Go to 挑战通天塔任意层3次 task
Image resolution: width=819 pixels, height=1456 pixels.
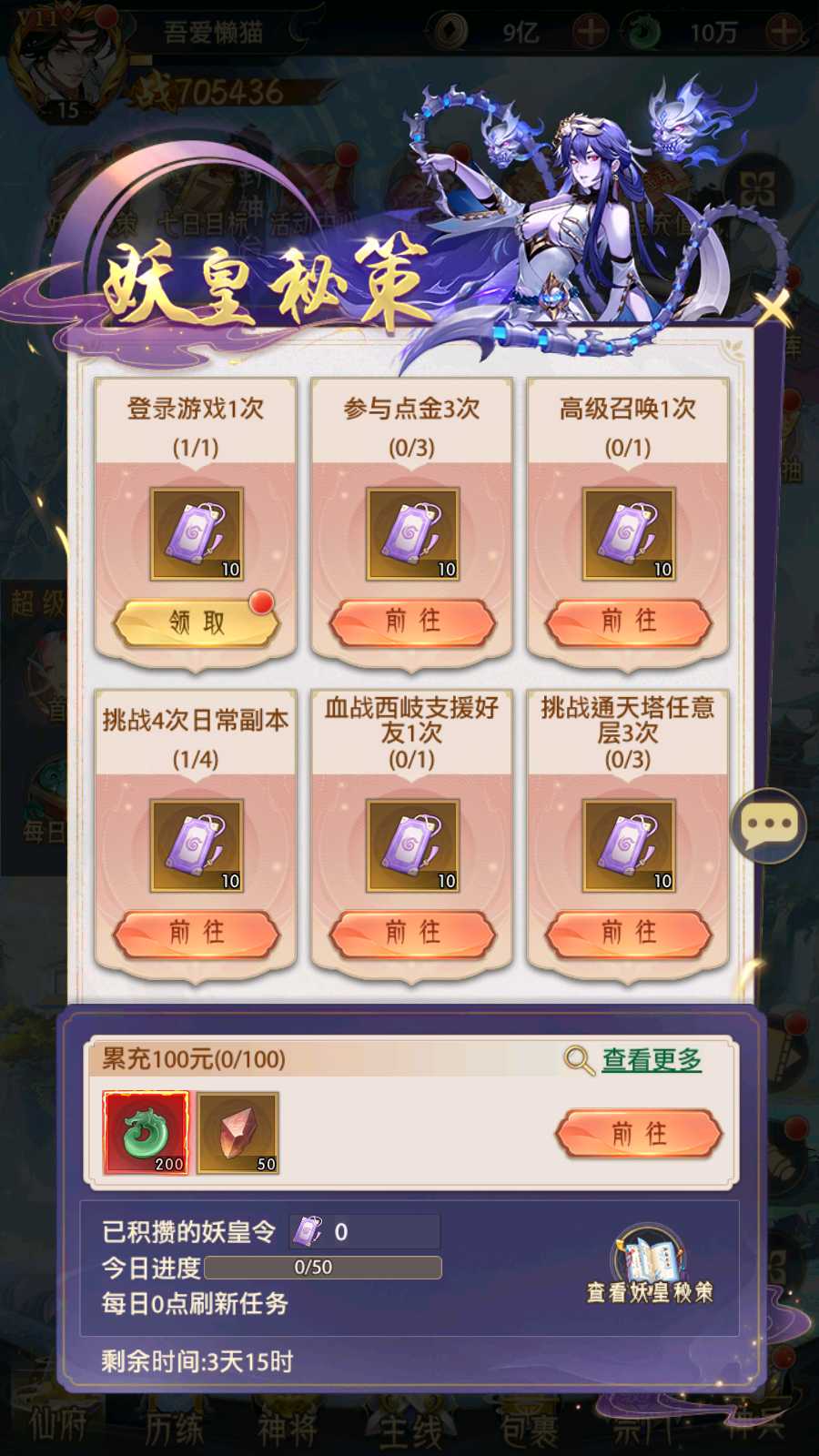point(628,934)
